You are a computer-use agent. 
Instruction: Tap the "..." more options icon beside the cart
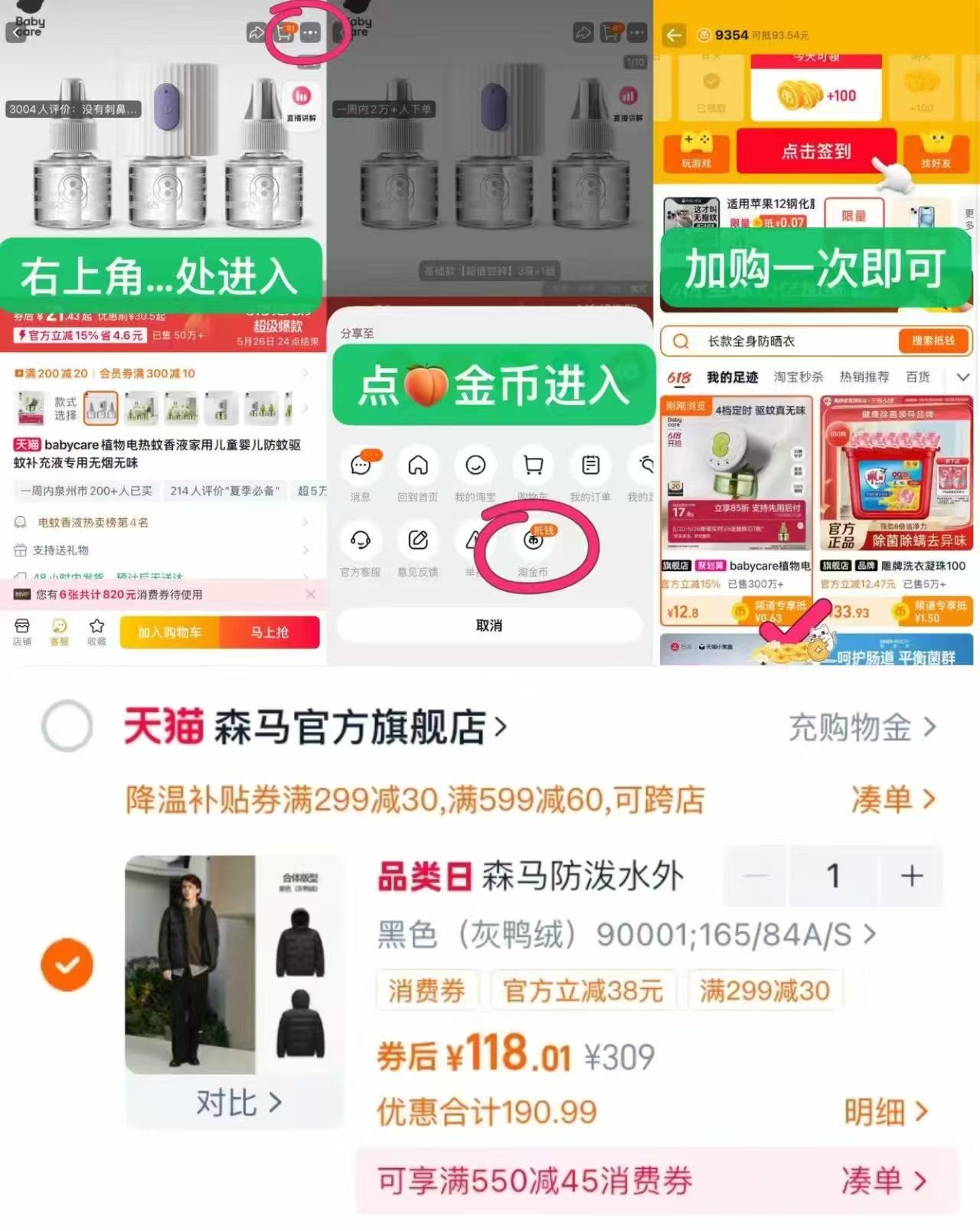(311, 31)
